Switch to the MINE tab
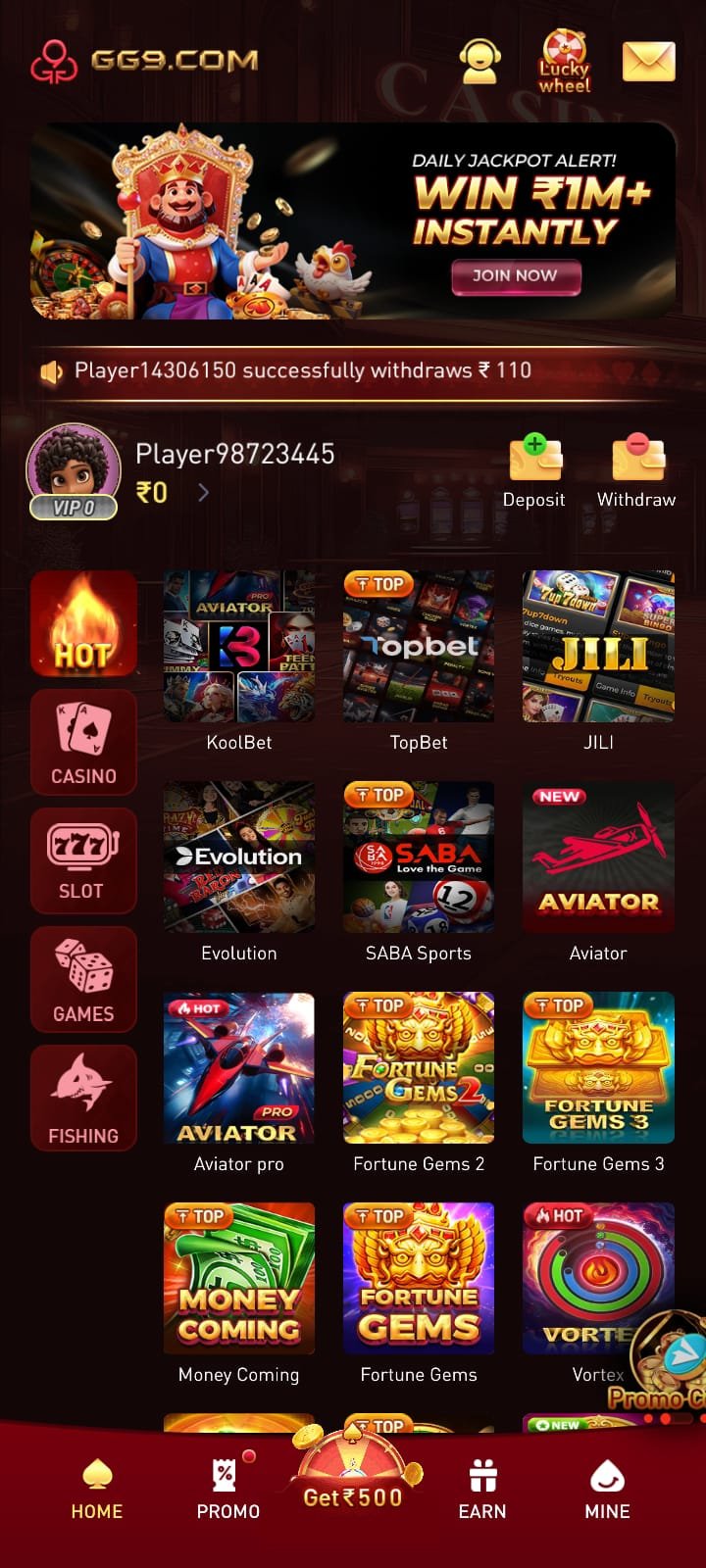Viewport: 706px width, 1568px height. coord(607,1490)
